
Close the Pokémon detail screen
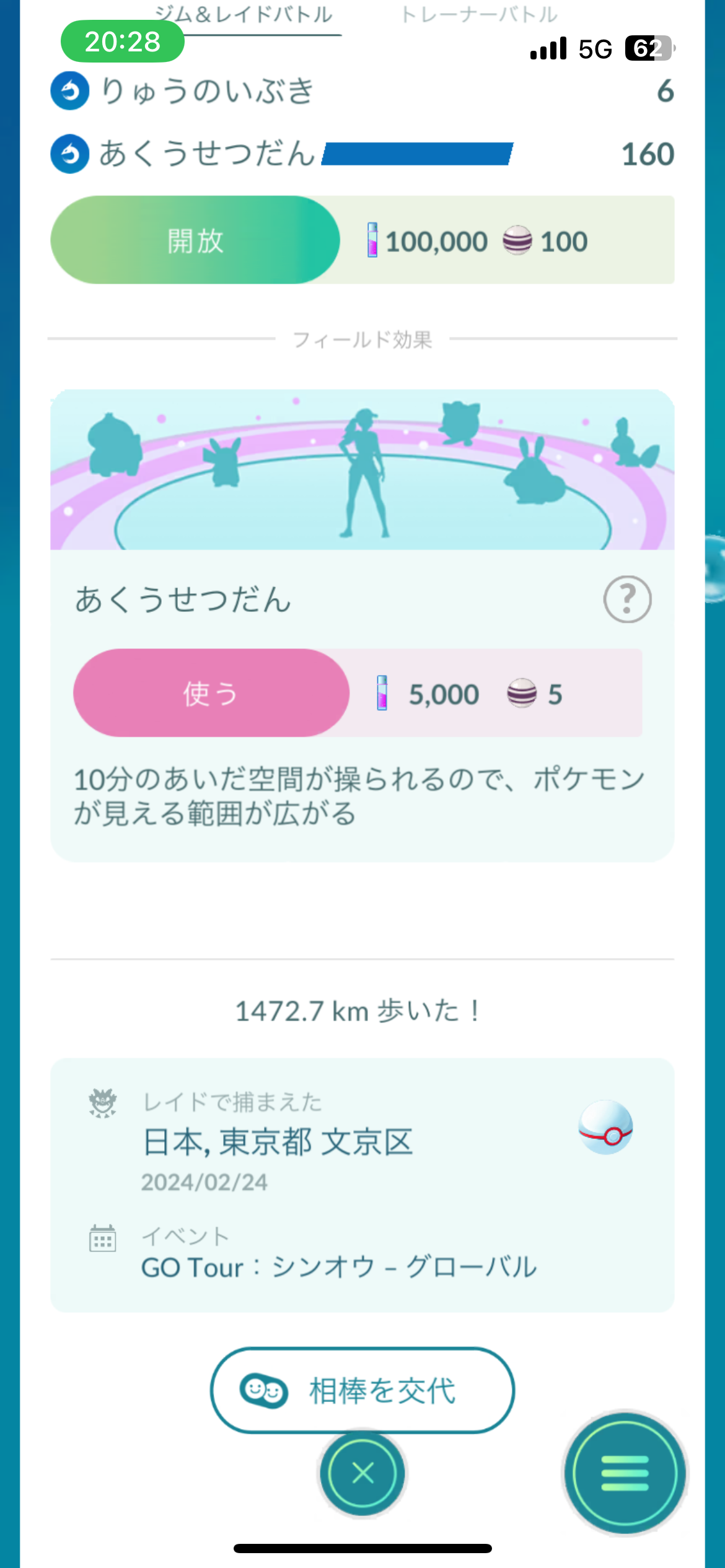[362, 1473]
